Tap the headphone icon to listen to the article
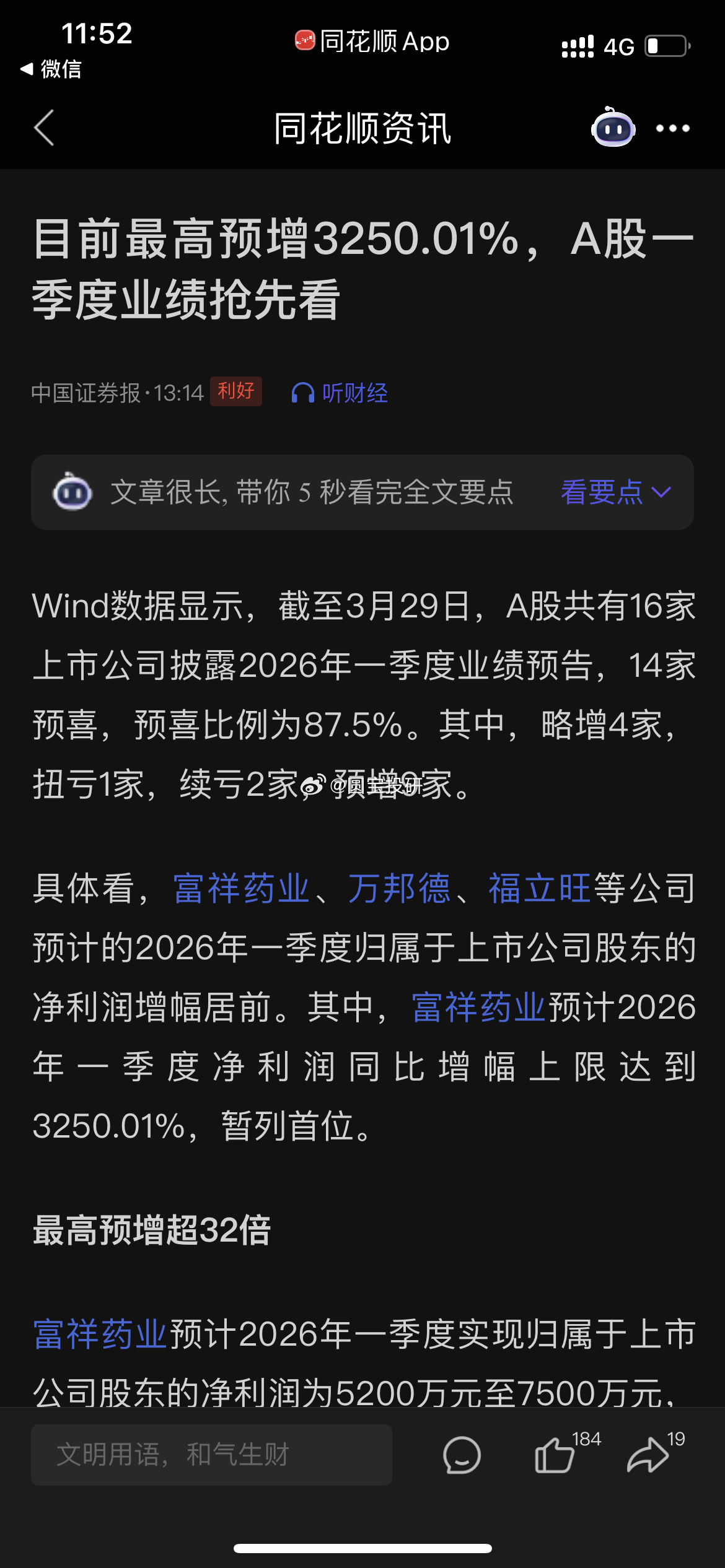The width and height of the screenshot is (725, 1568). 304,393
